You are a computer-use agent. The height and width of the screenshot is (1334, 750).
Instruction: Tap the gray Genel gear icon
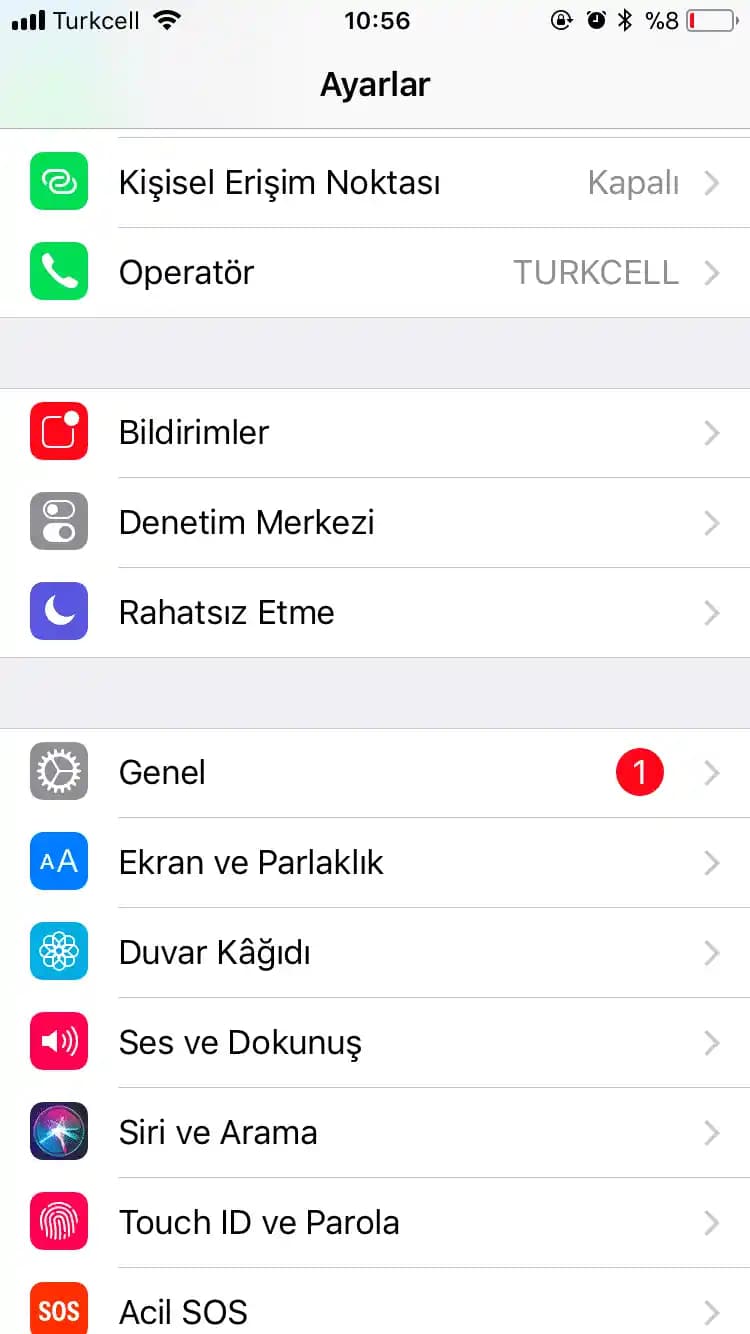[x=58, y=772]
